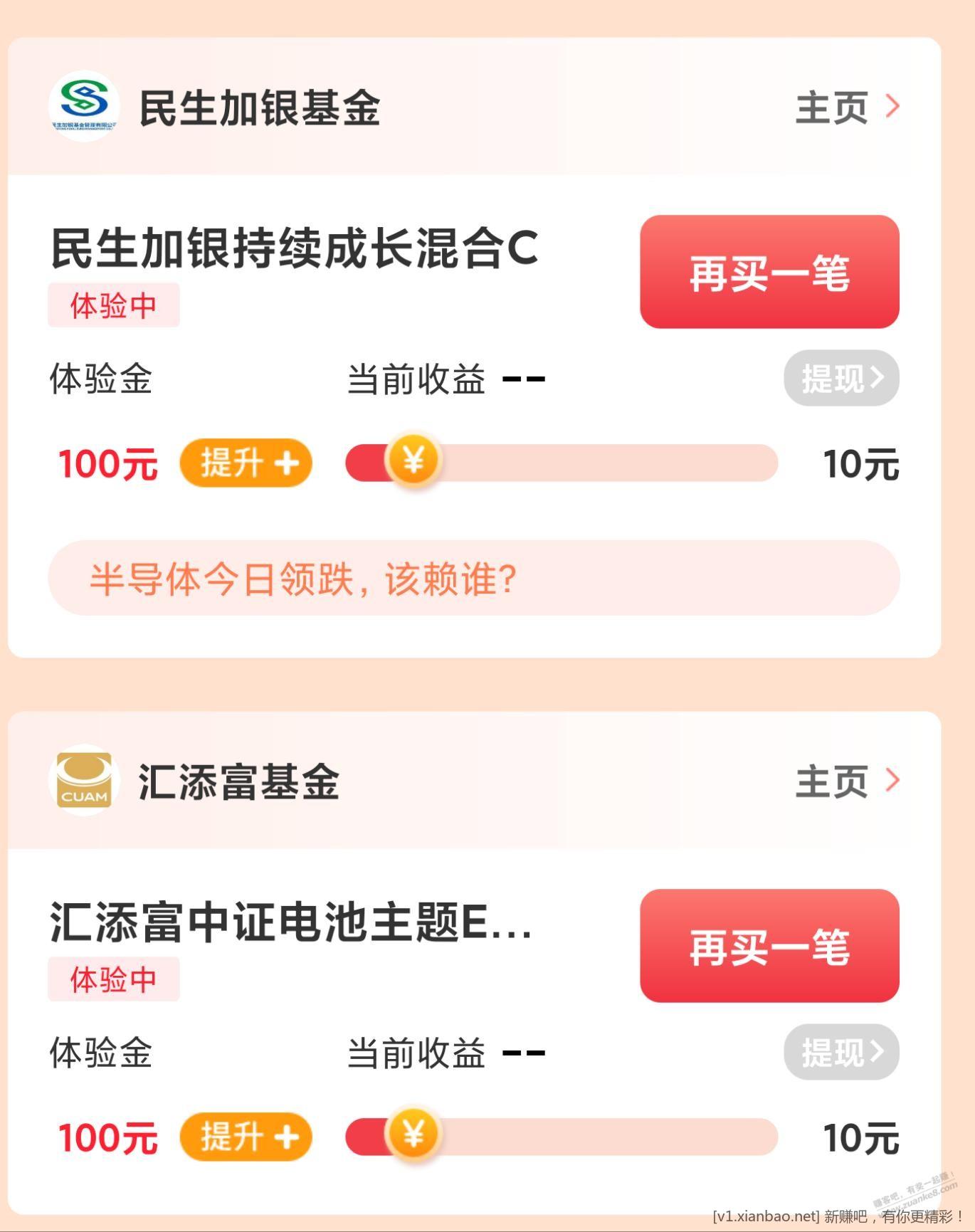The height and width of the screenshot is (1232, 975).
Task: Tap 再买一笔 for 民生加银持续成长混合C
Action: click(x=769, y=272)
